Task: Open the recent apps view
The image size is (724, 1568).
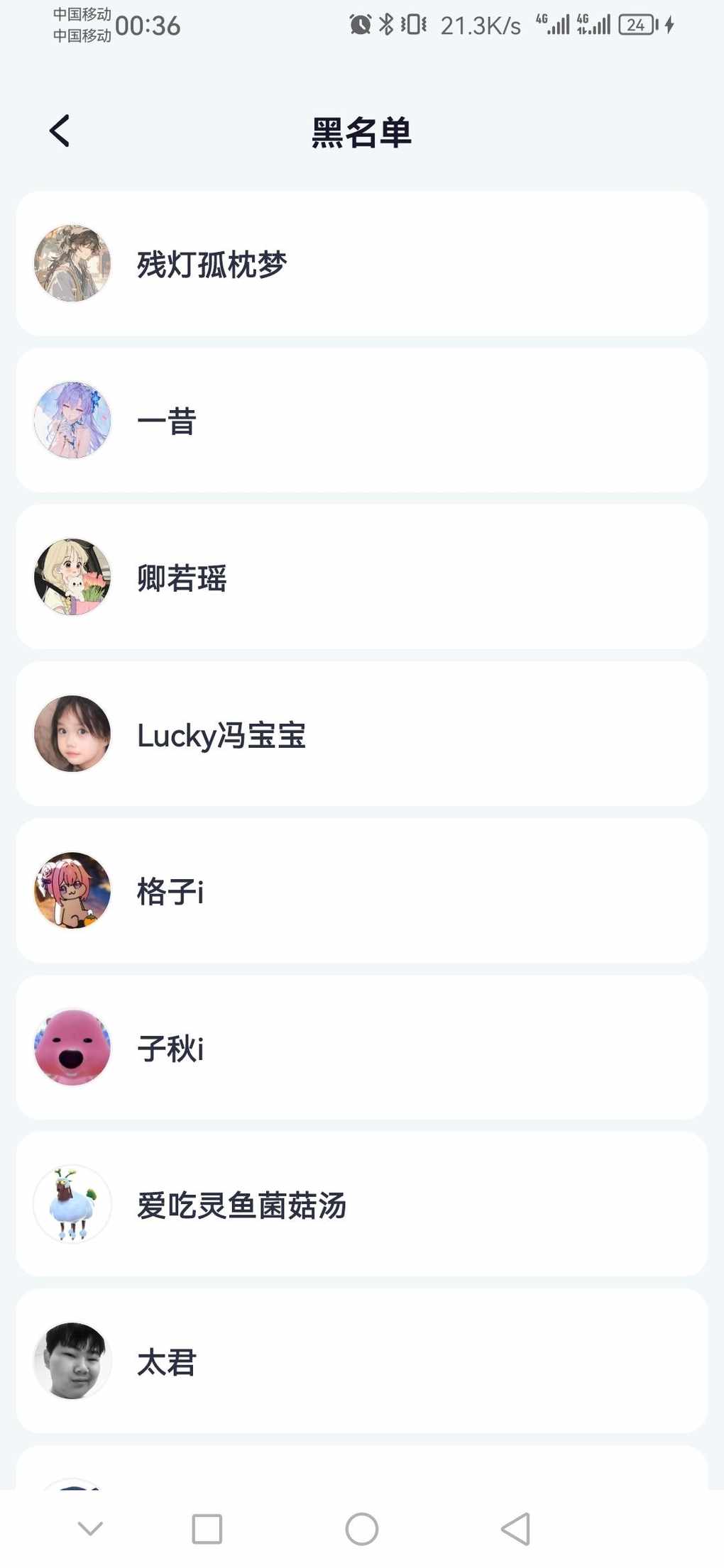Action: tap(207, 1529)
